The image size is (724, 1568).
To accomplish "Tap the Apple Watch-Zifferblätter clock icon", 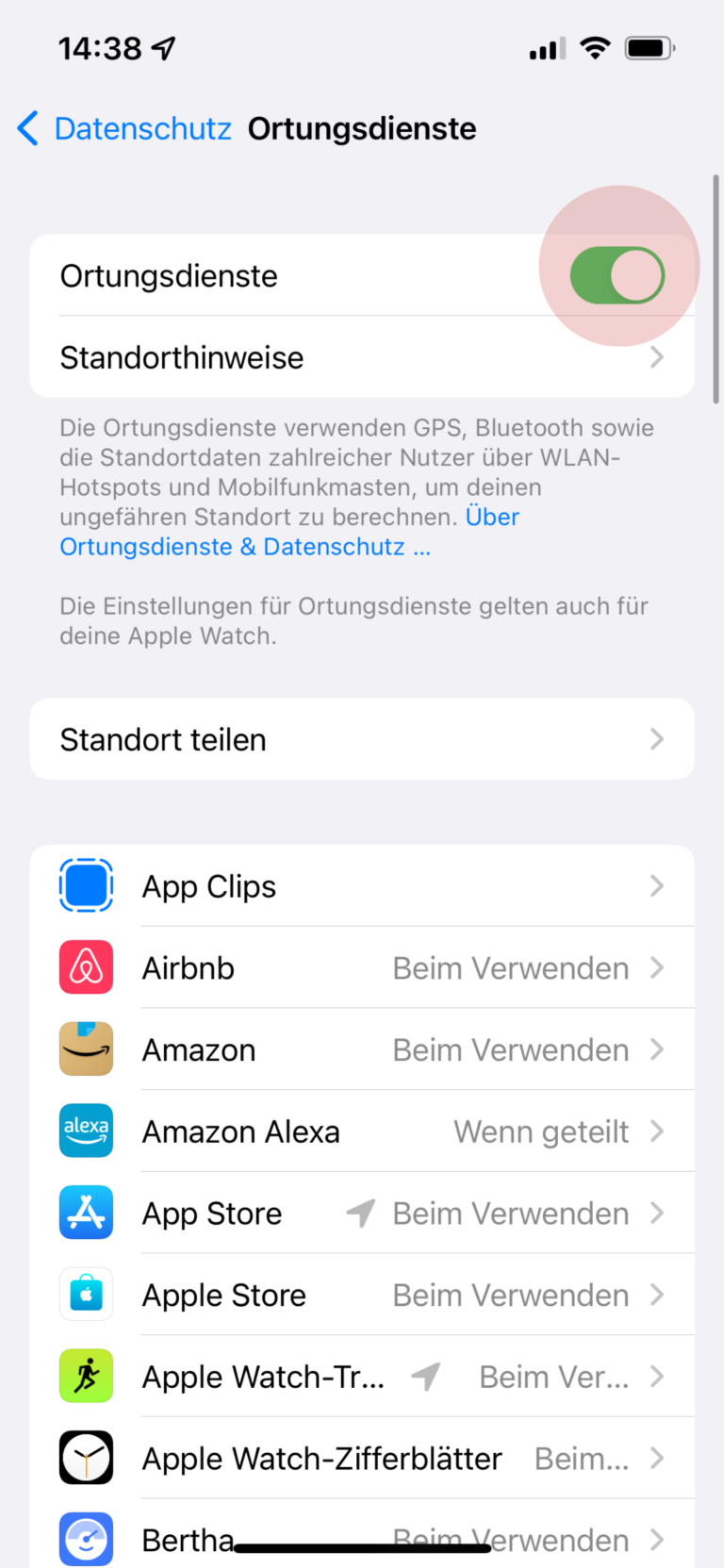I will [86, 1458].
